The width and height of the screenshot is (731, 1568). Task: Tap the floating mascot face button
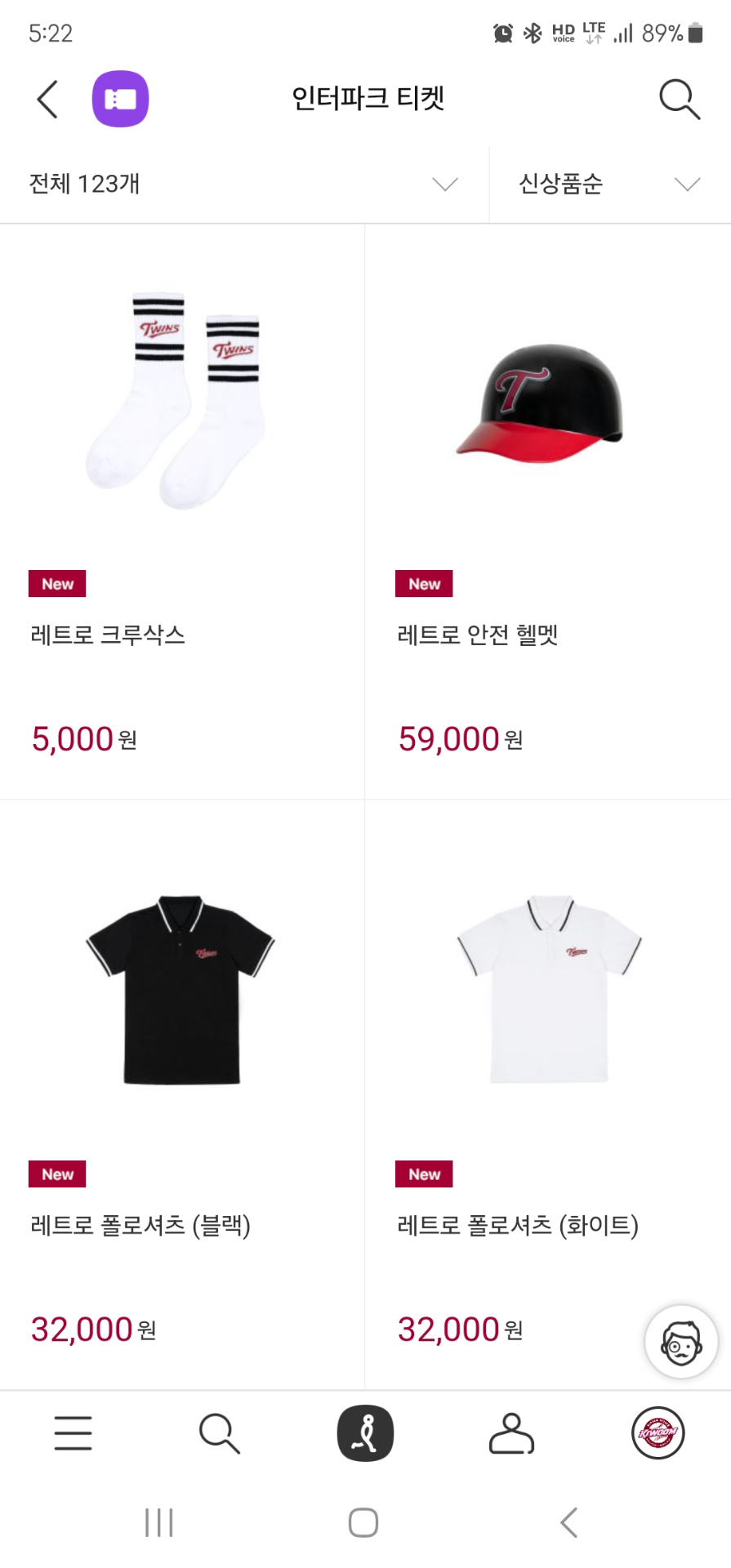tap(681, 1342)
